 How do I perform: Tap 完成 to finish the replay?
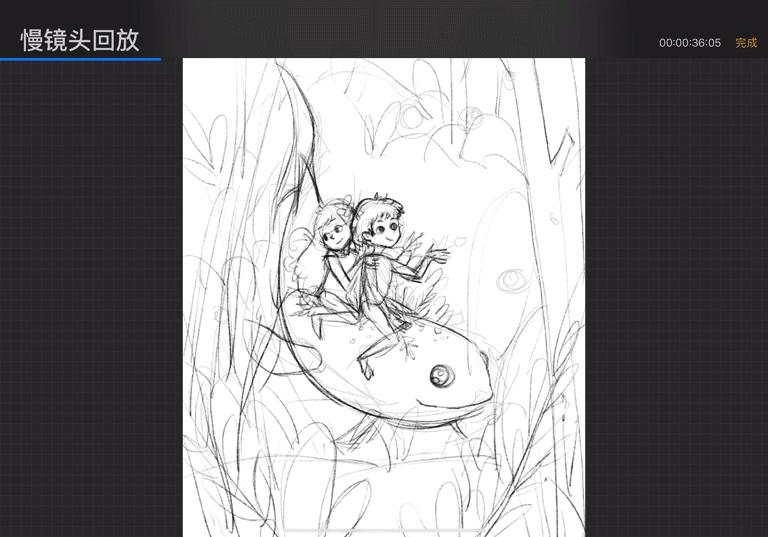point(745,43)
